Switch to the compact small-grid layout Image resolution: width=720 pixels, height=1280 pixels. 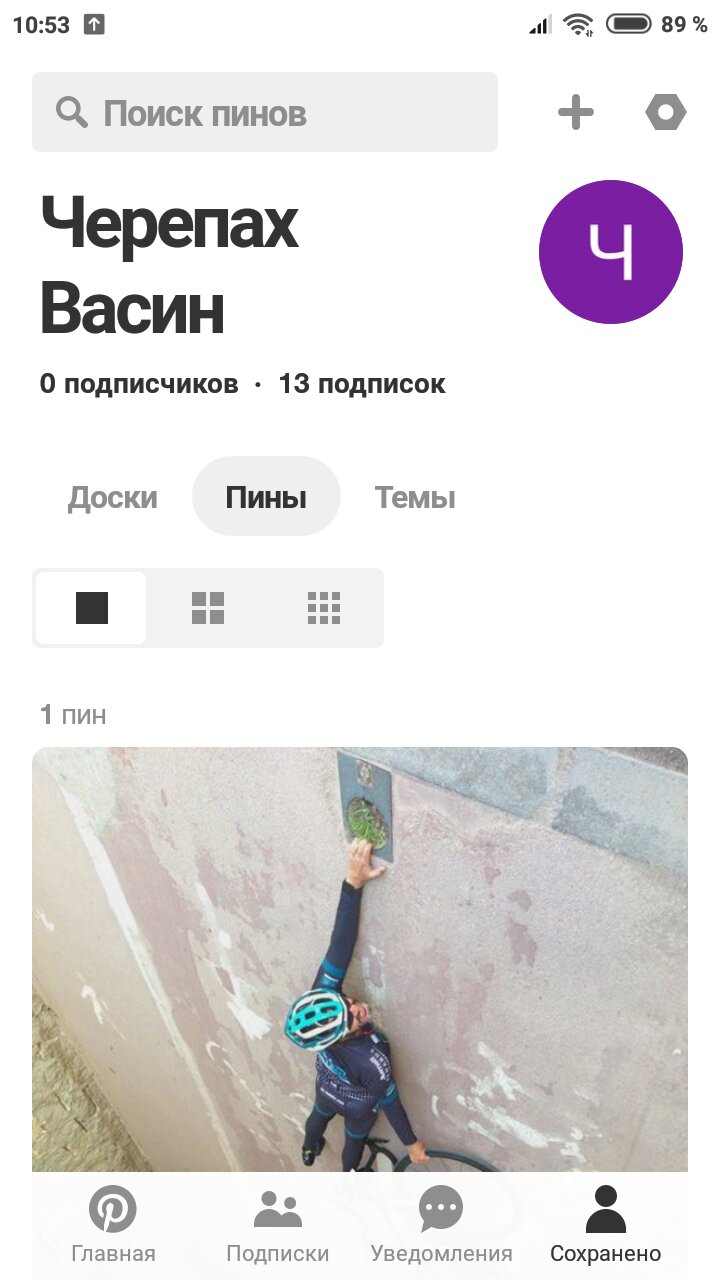pos(324,608)
